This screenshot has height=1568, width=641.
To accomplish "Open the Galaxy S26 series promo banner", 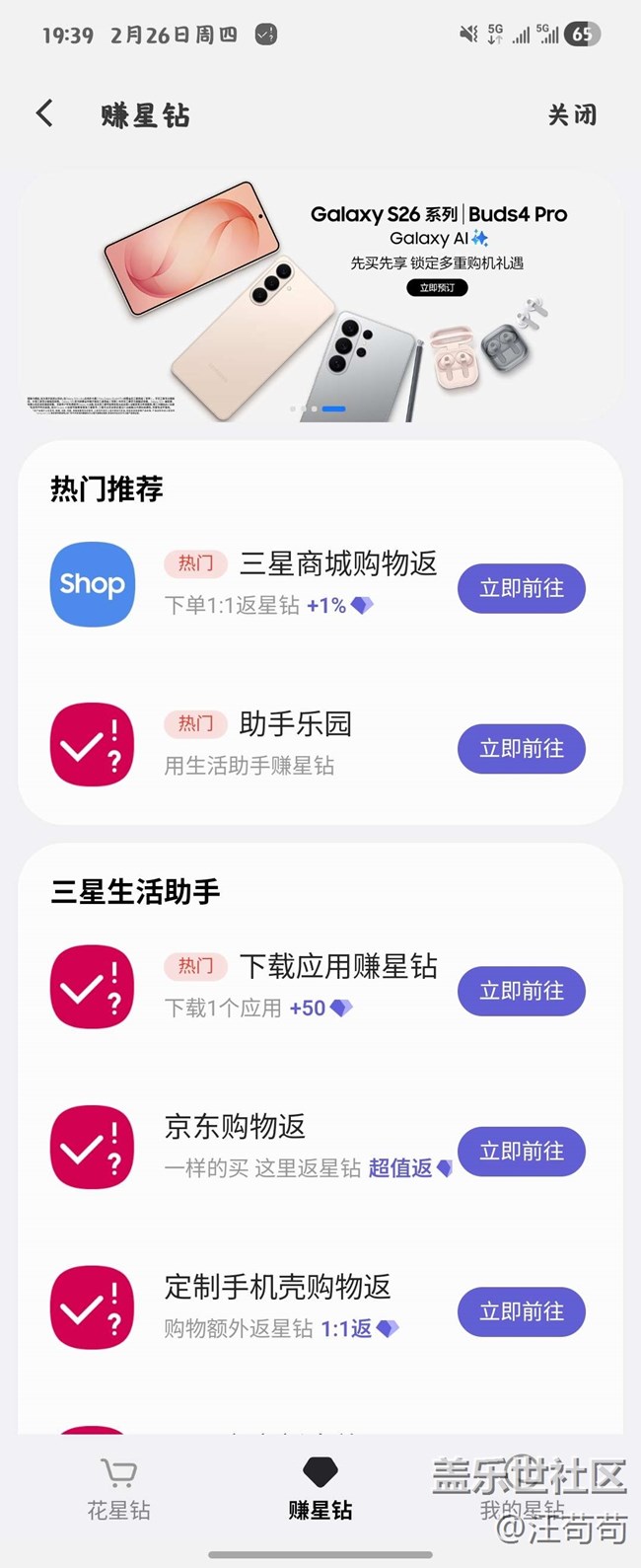I will (320, 296).
